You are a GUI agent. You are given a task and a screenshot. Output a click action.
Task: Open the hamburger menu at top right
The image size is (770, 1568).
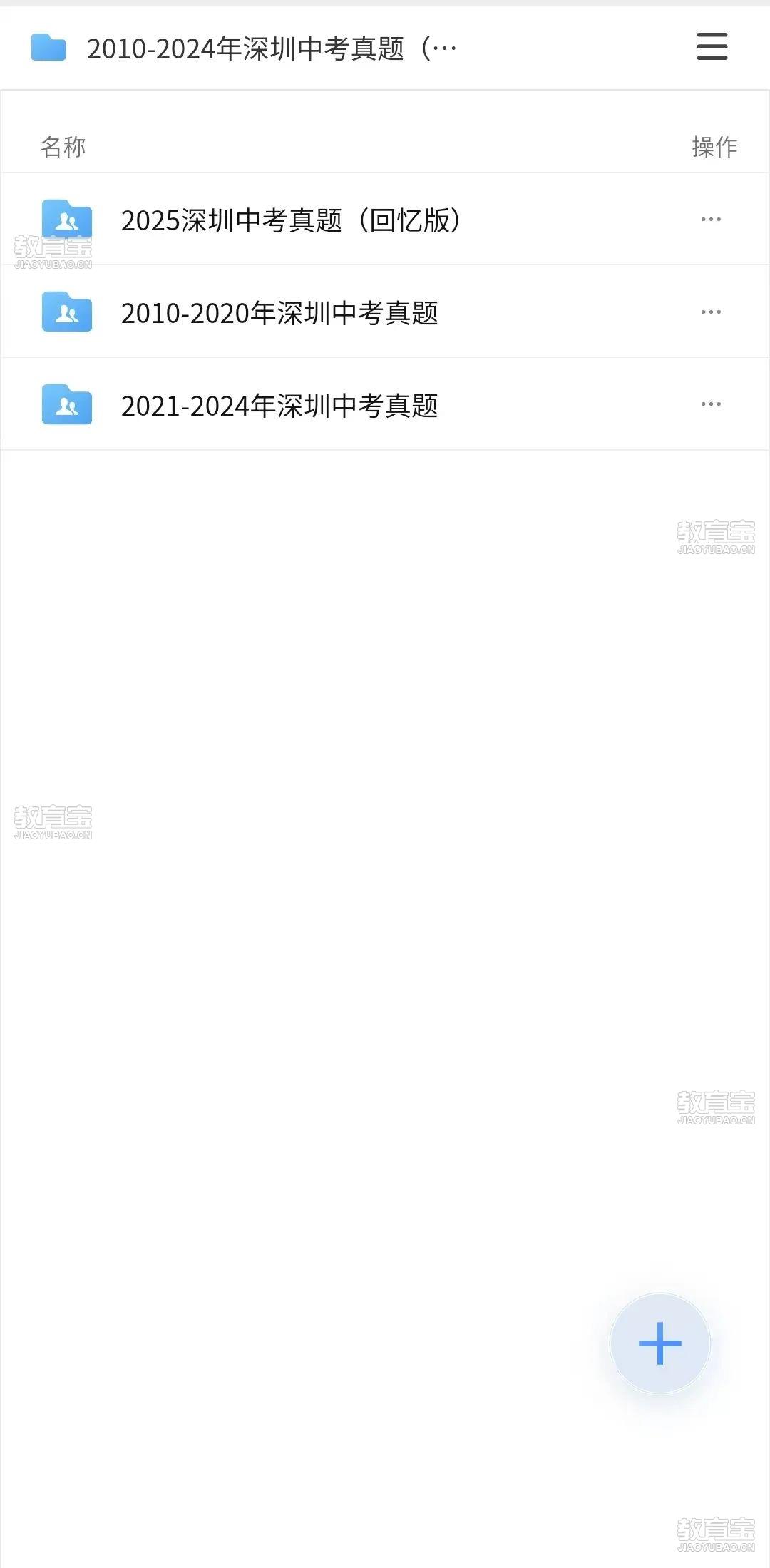[712, 46]
